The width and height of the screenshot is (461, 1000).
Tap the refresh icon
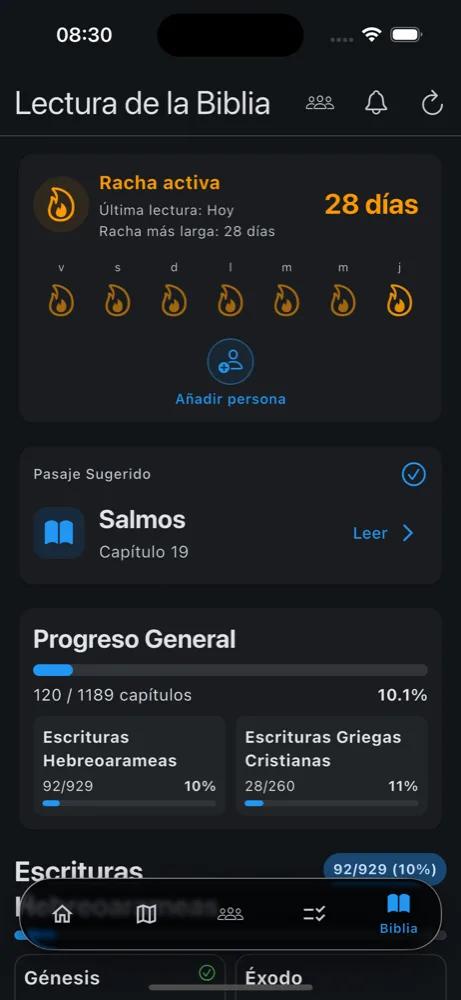pos(432,103)
